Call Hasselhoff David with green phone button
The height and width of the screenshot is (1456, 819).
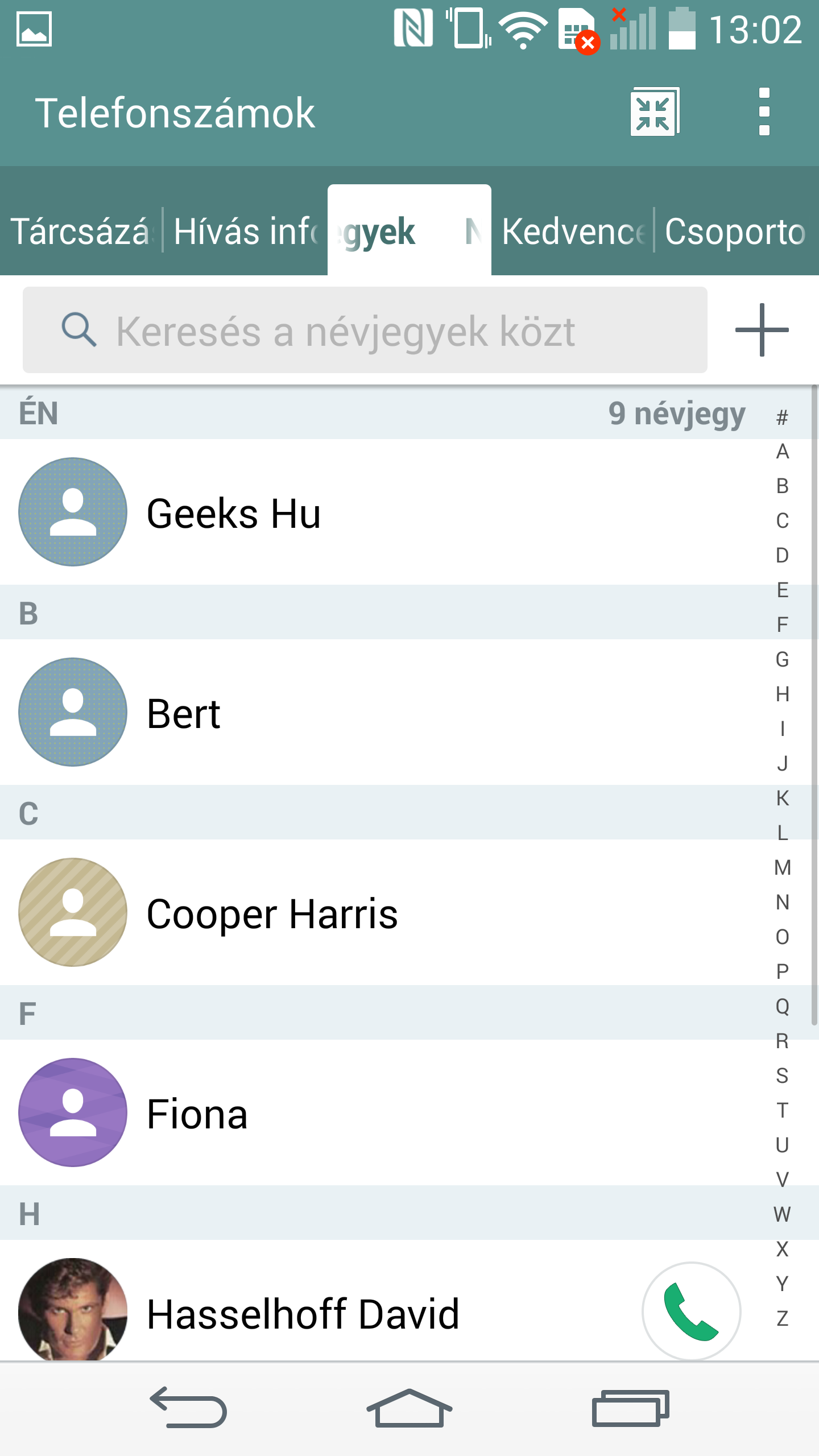(x=691, y=1312)
